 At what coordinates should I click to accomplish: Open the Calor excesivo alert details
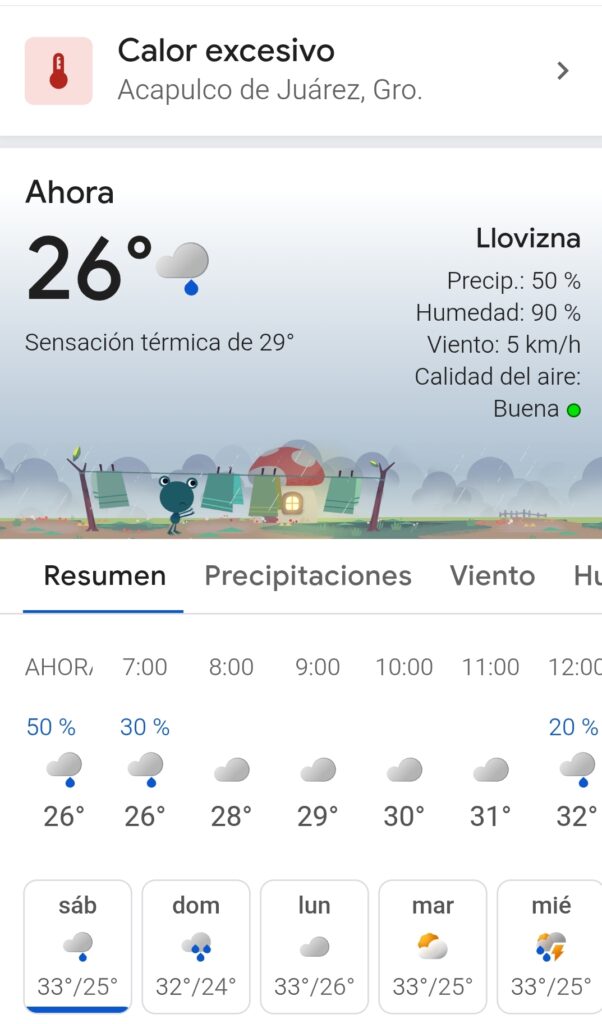[x=300, y=70]
